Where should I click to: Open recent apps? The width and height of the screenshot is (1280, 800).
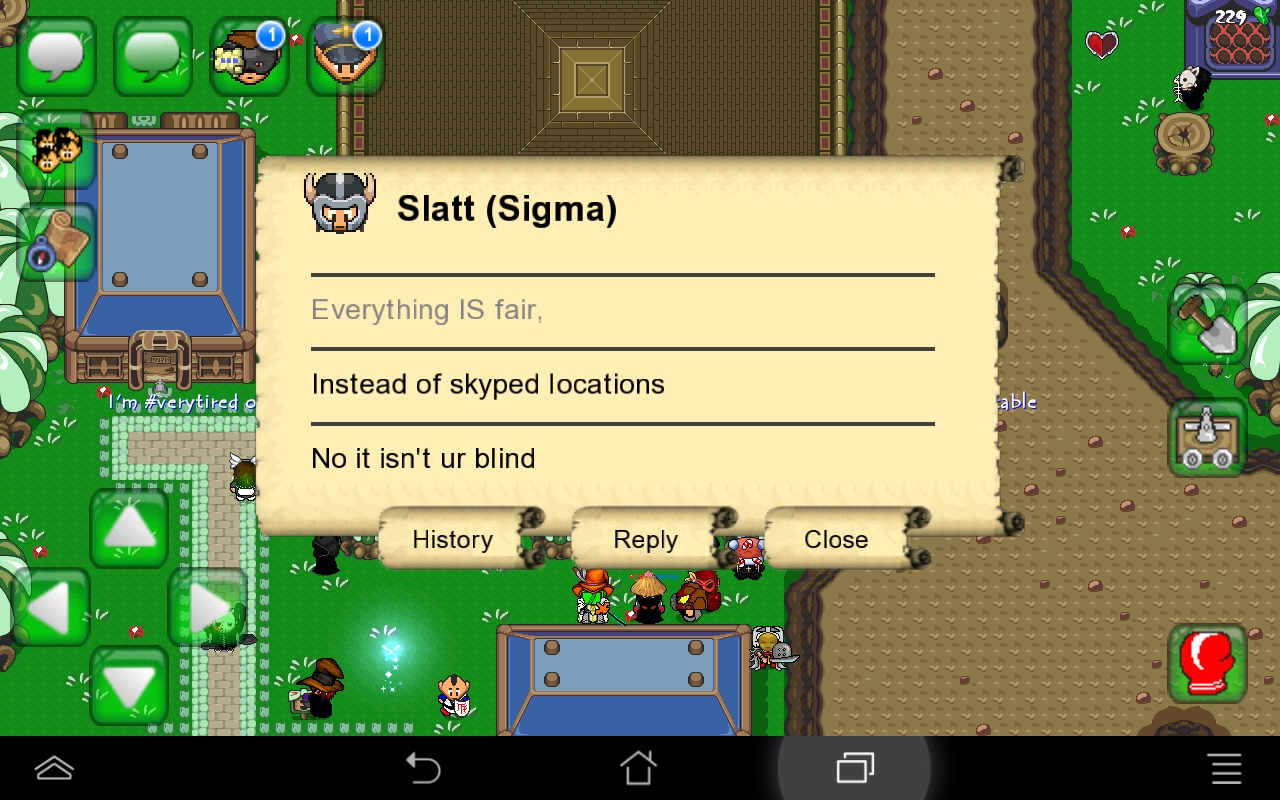point(855,768)
